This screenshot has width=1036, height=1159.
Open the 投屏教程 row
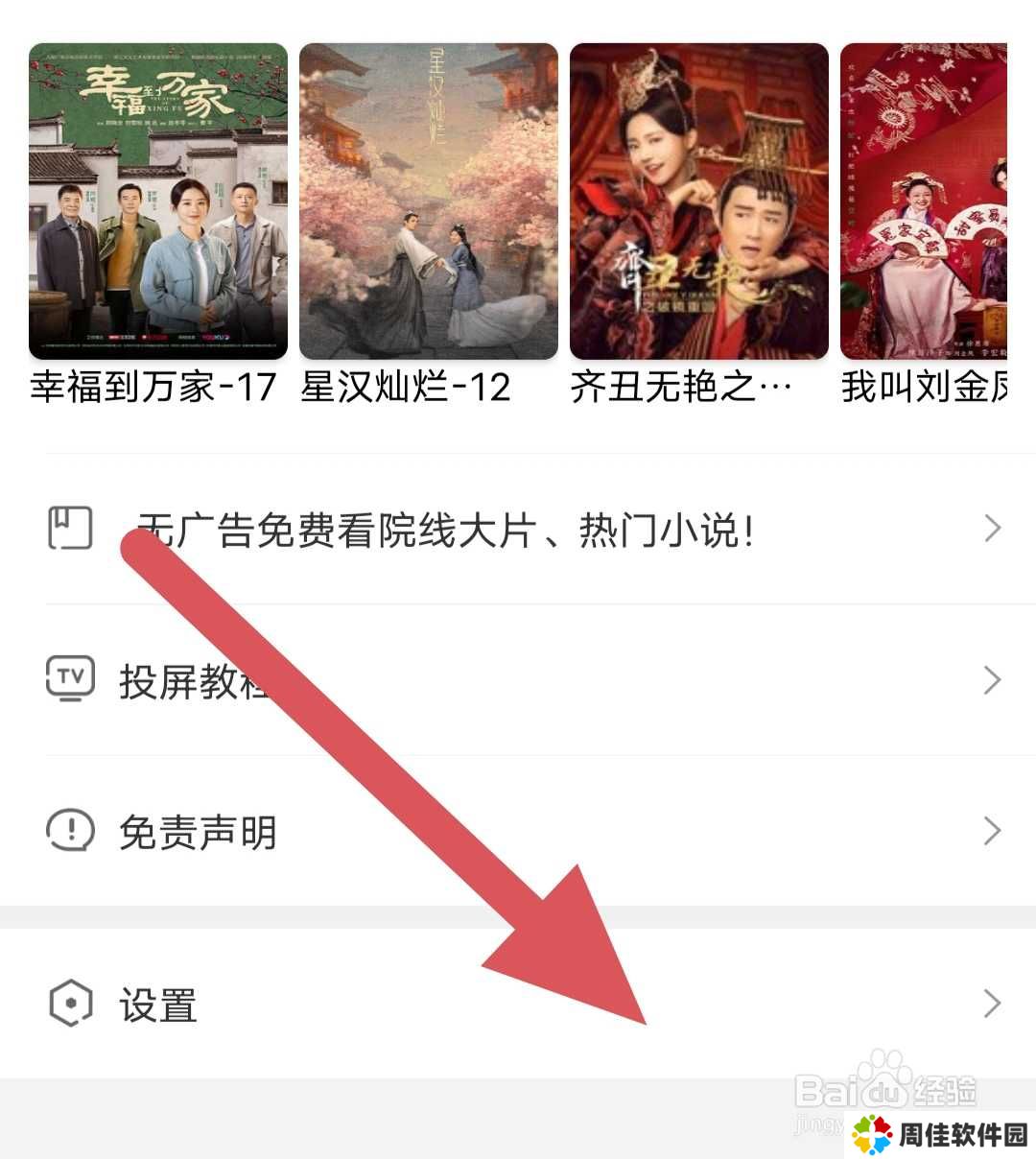518,680
